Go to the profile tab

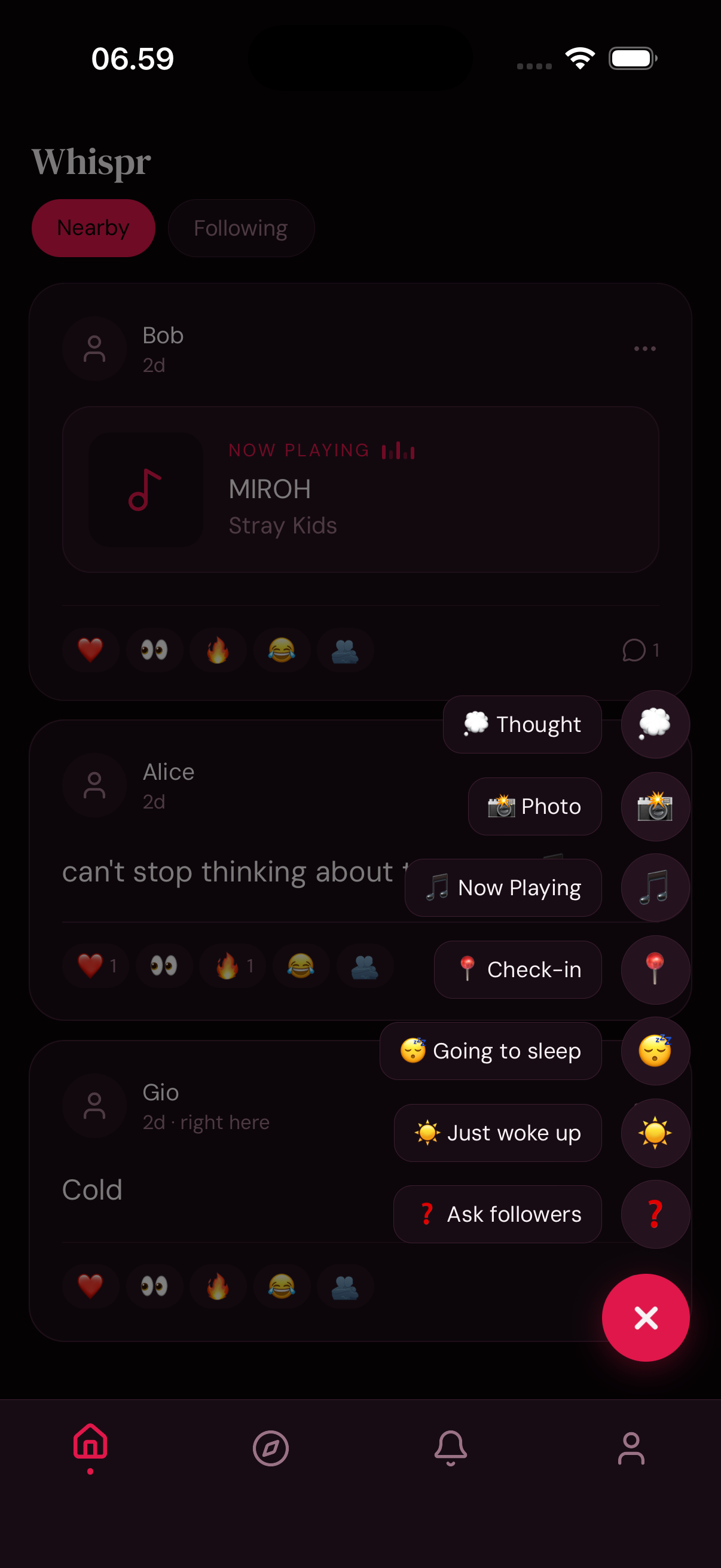pos(630,1447)
